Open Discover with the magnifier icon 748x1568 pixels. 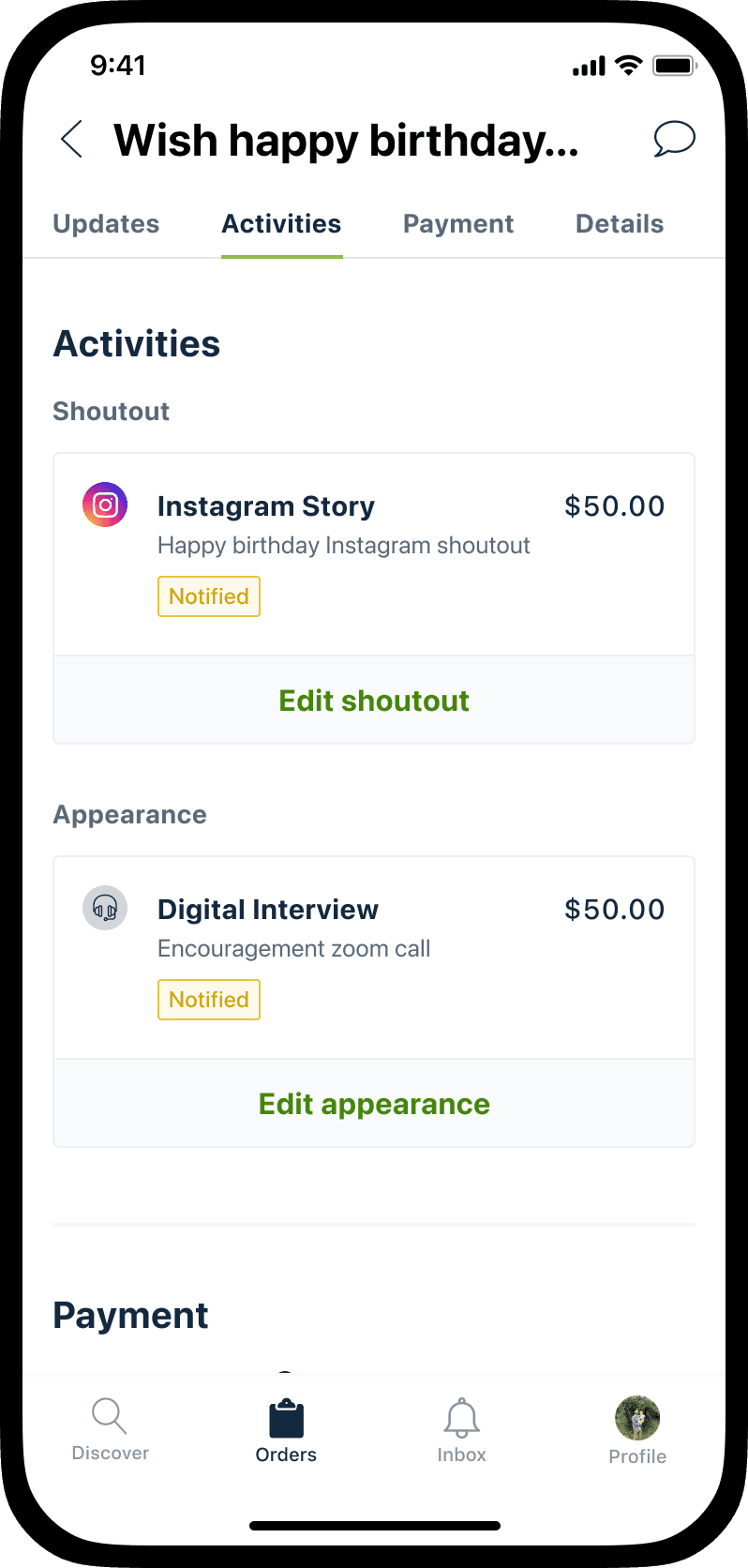[x=110, y=1415]
